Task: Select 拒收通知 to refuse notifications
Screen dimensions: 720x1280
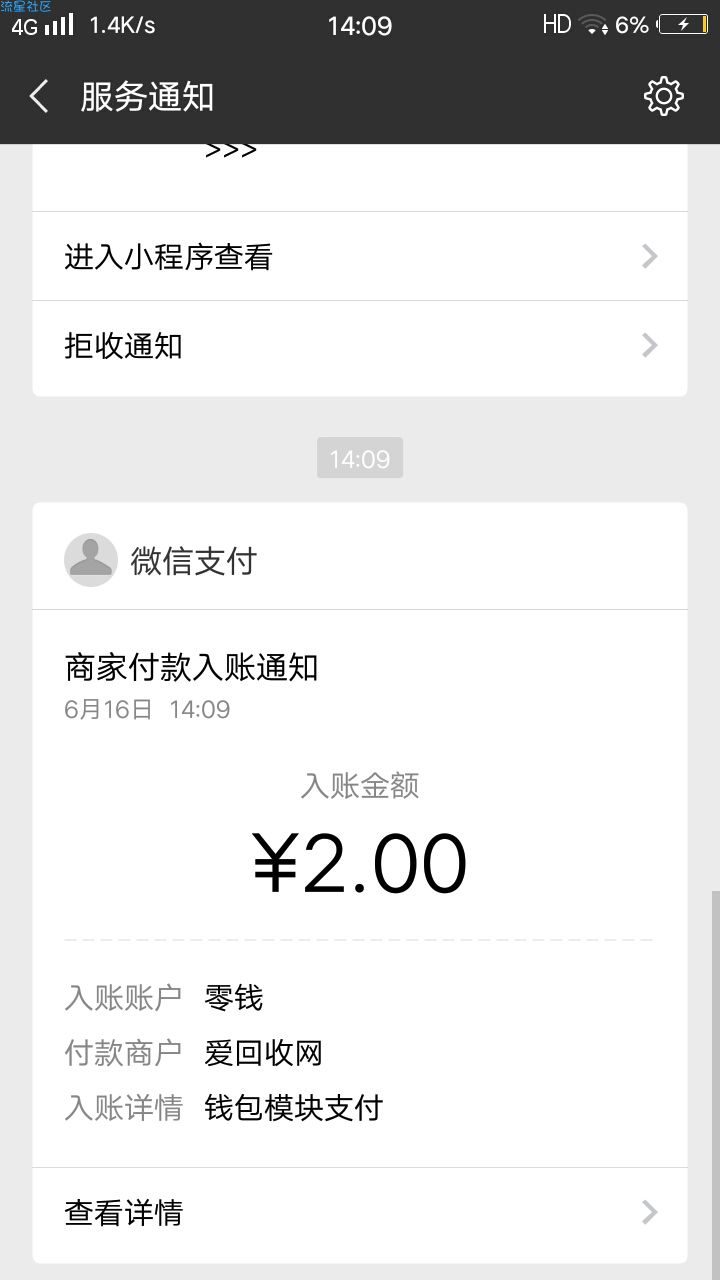Action: coord(360,347)
